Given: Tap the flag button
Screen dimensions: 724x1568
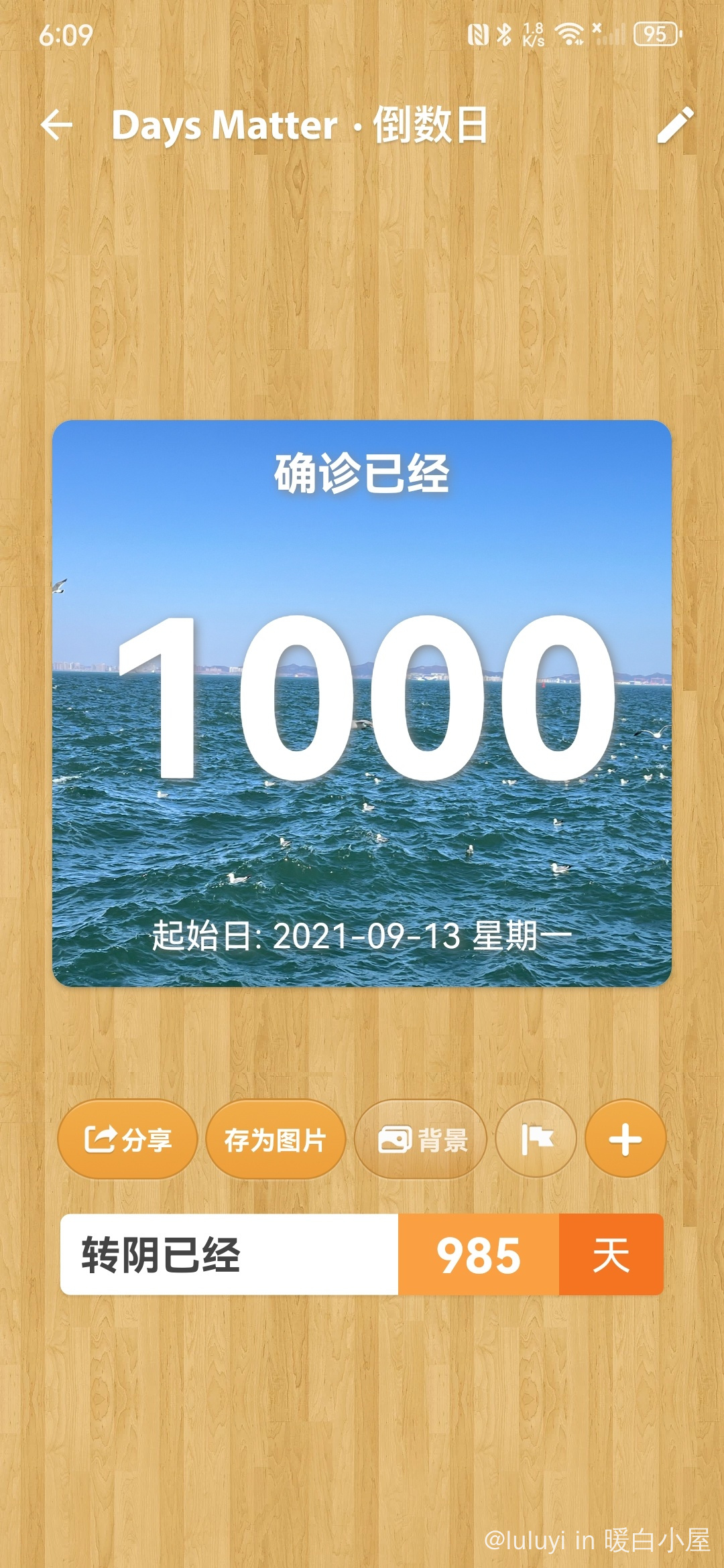Looking at the screenshot, I should pos(536,1139).
